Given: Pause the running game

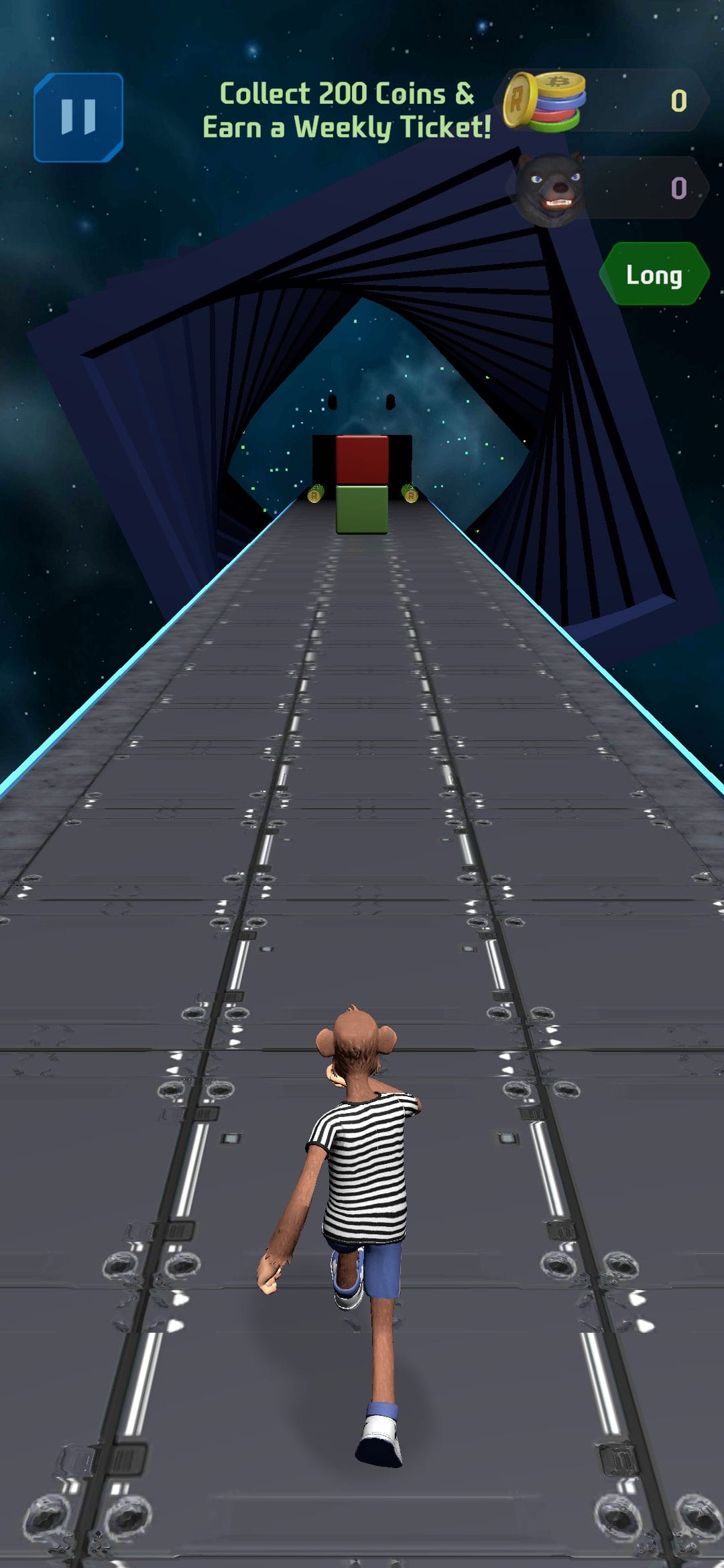Looking at the screenshot, I should [78, 117].
